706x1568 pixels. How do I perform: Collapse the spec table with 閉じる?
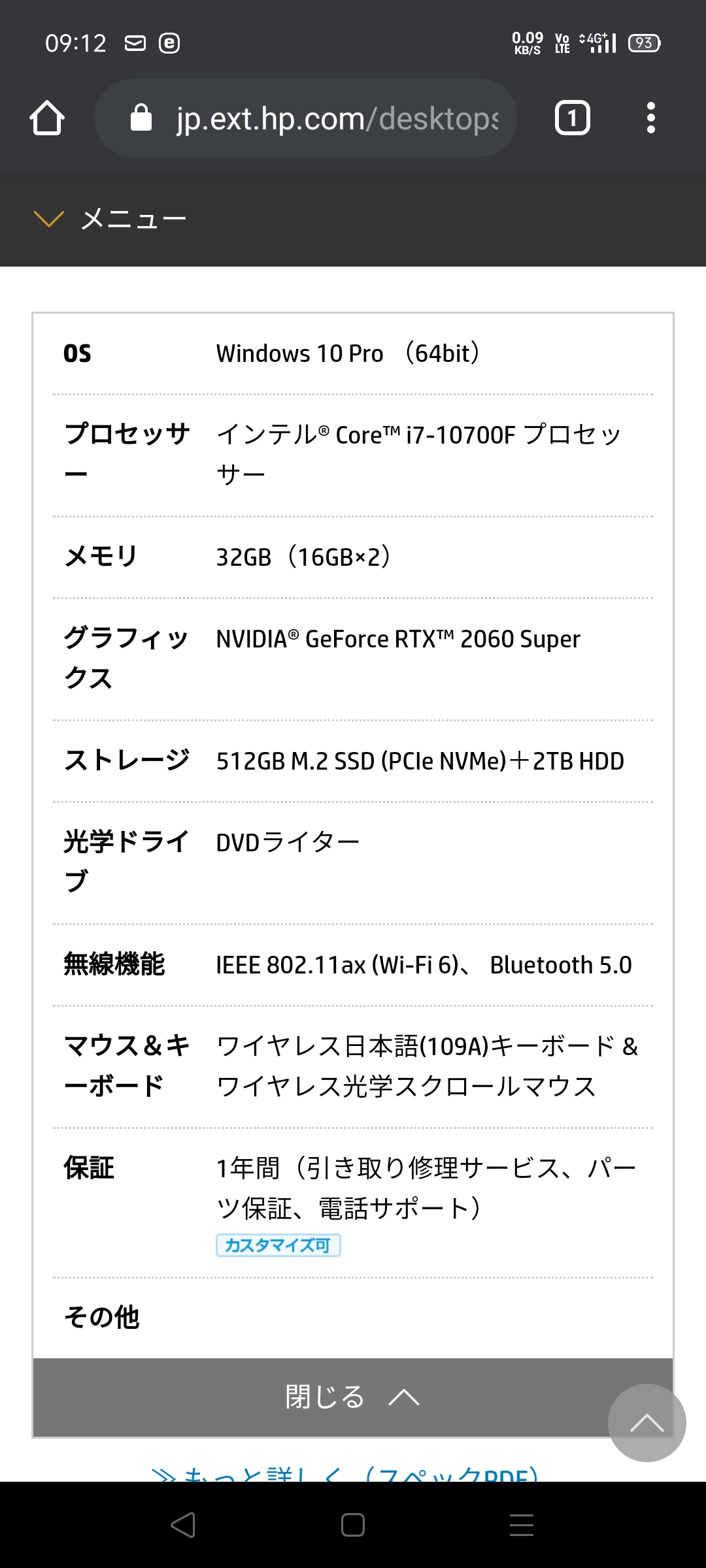point(352,1397)
